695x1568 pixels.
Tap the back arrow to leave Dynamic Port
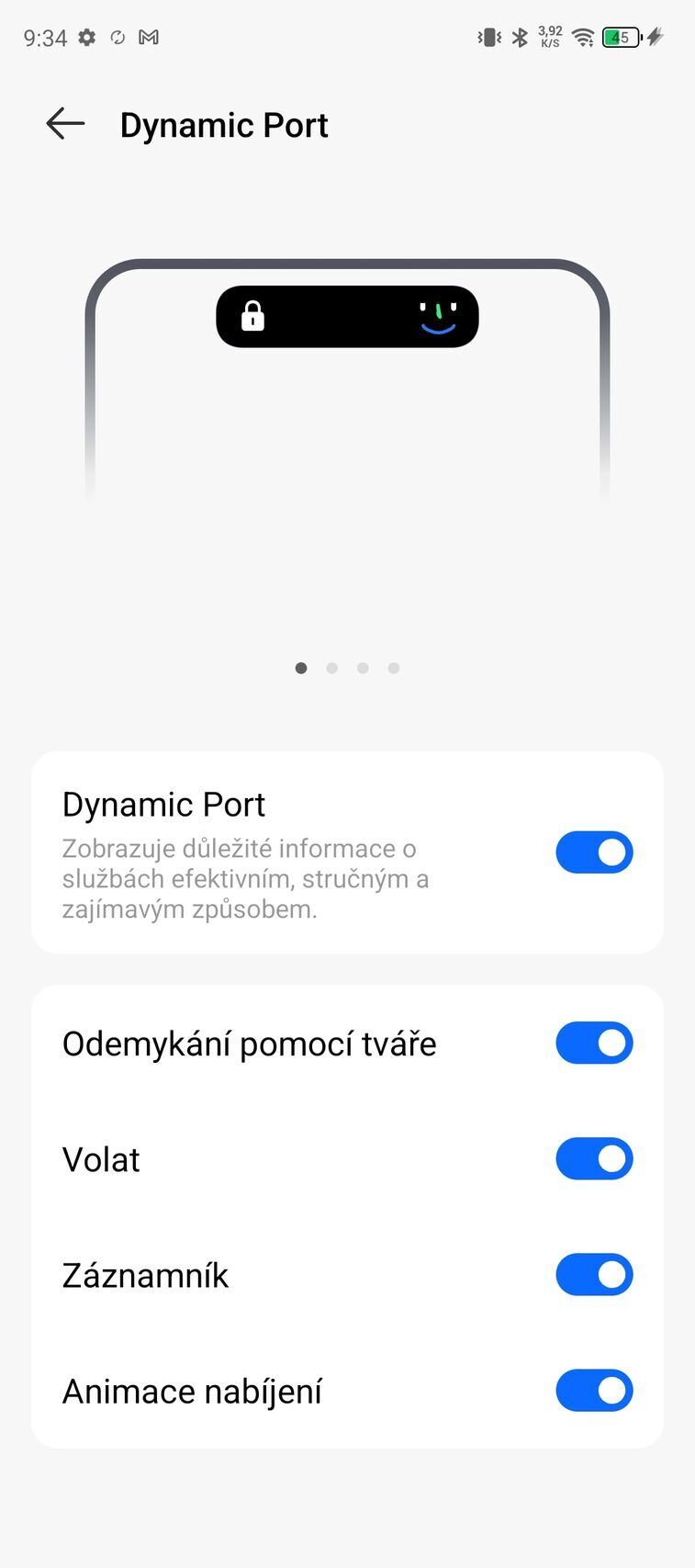pyautogui.click(x=64, y=124)
